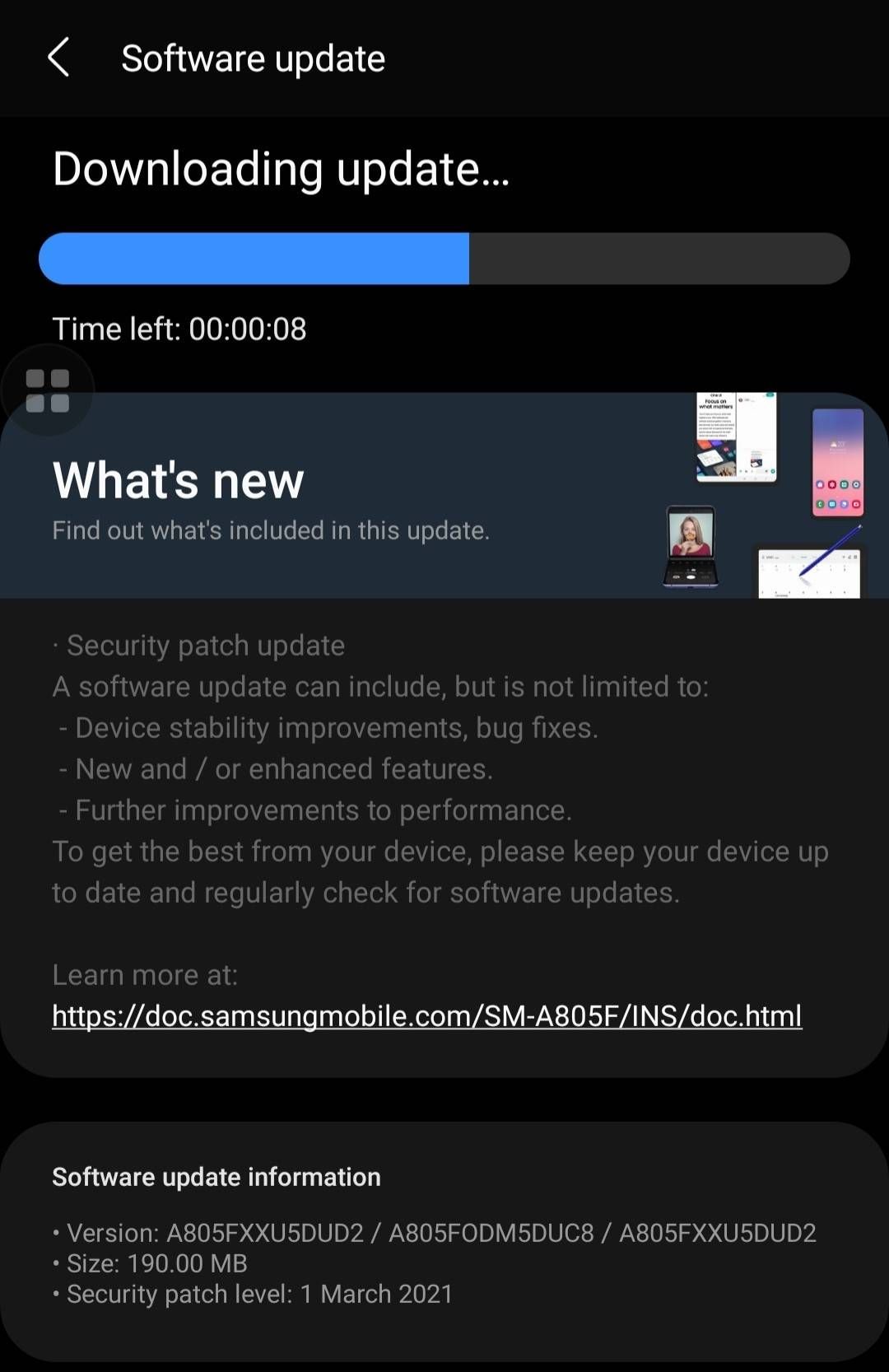
Task: Open the Samsung doc.html link
Action: tap(426, 1015)
